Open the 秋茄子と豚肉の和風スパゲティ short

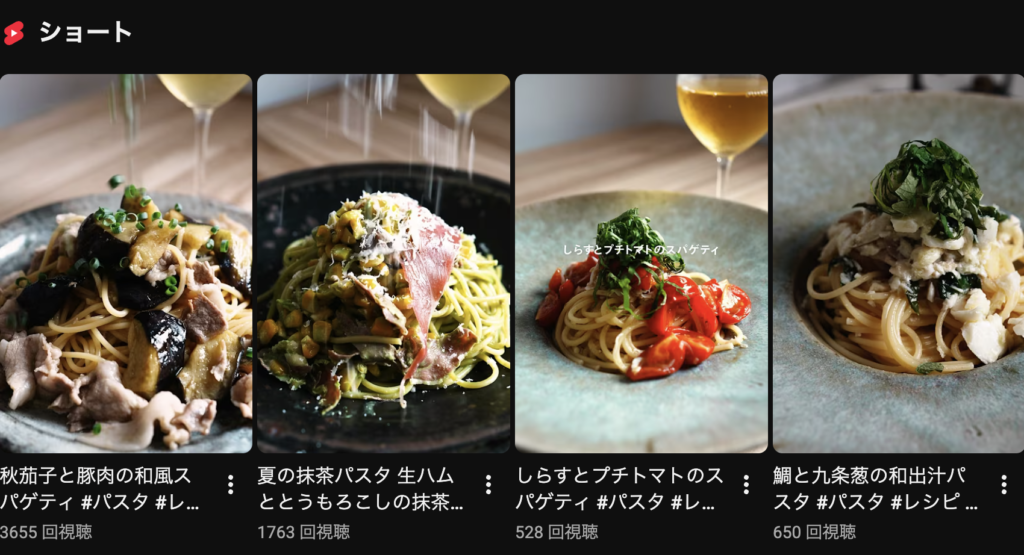tap(125, 263)
